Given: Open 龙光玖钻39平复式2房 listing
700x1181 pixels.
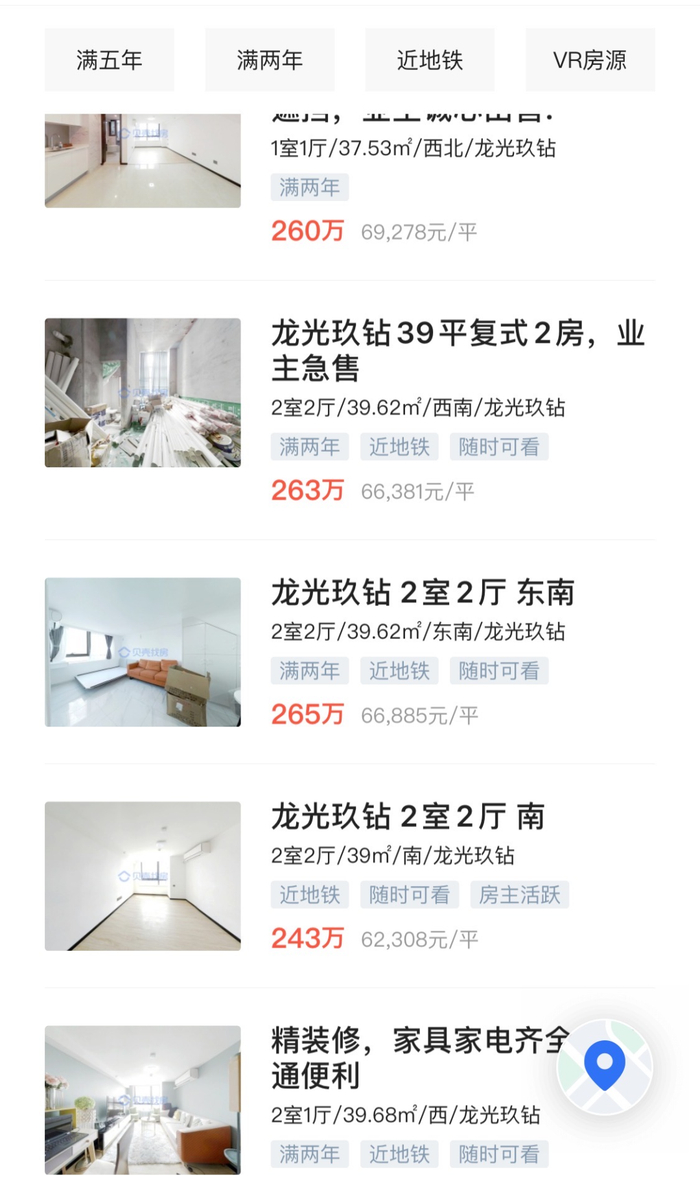Looking at the screenshot, I should point(457,350).
